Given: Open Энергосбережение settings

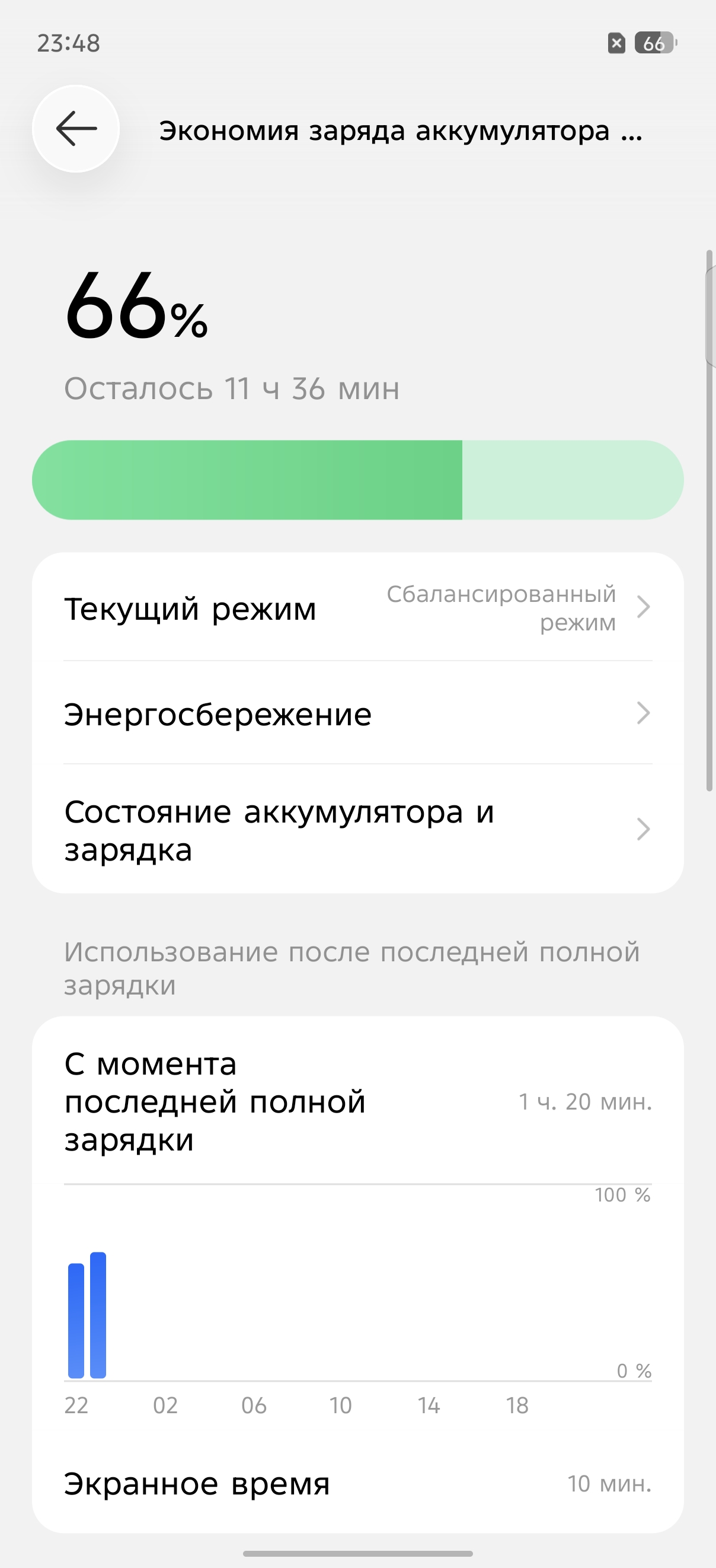Looking at the screenshot, I should click(x=357, y=713).
